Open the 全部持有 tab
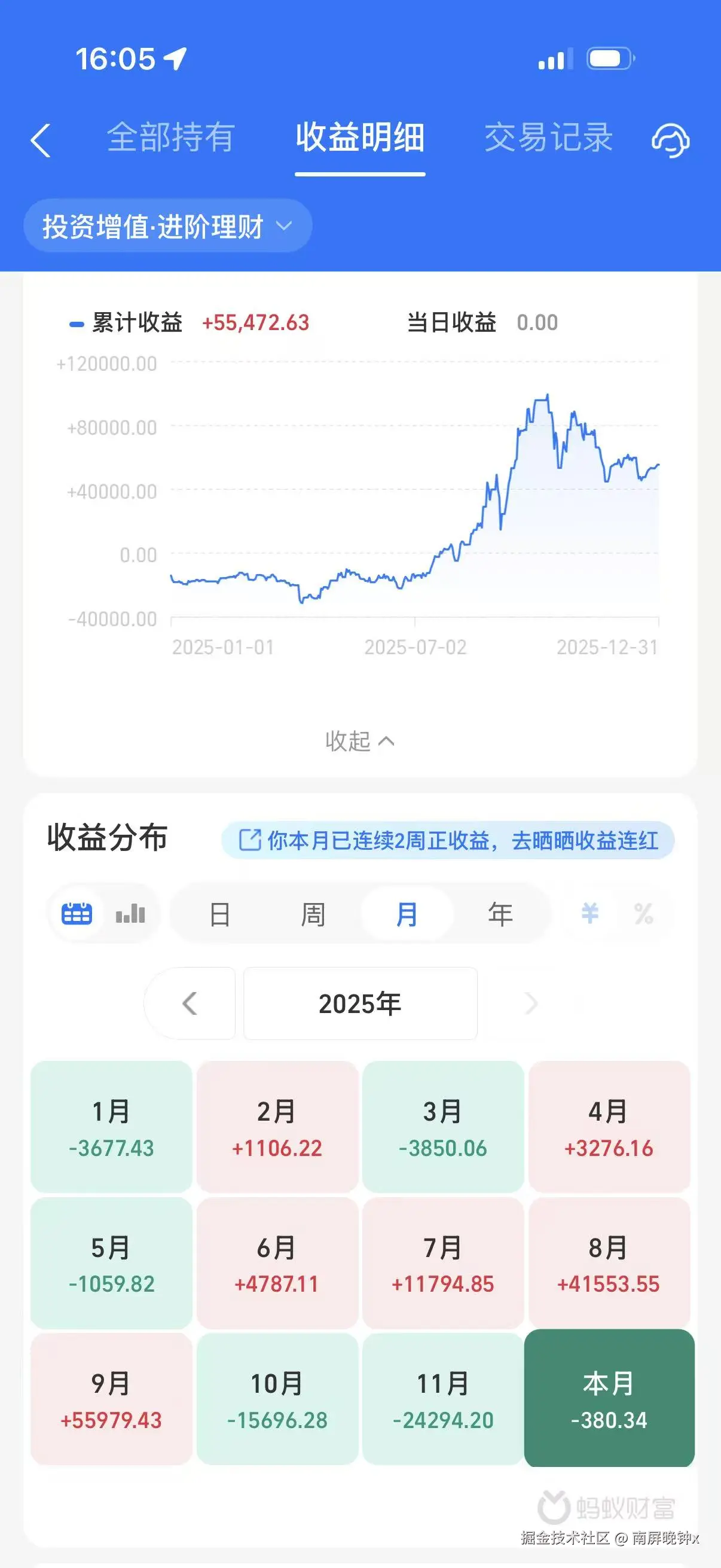The image size is (721, 1568). 170,139
